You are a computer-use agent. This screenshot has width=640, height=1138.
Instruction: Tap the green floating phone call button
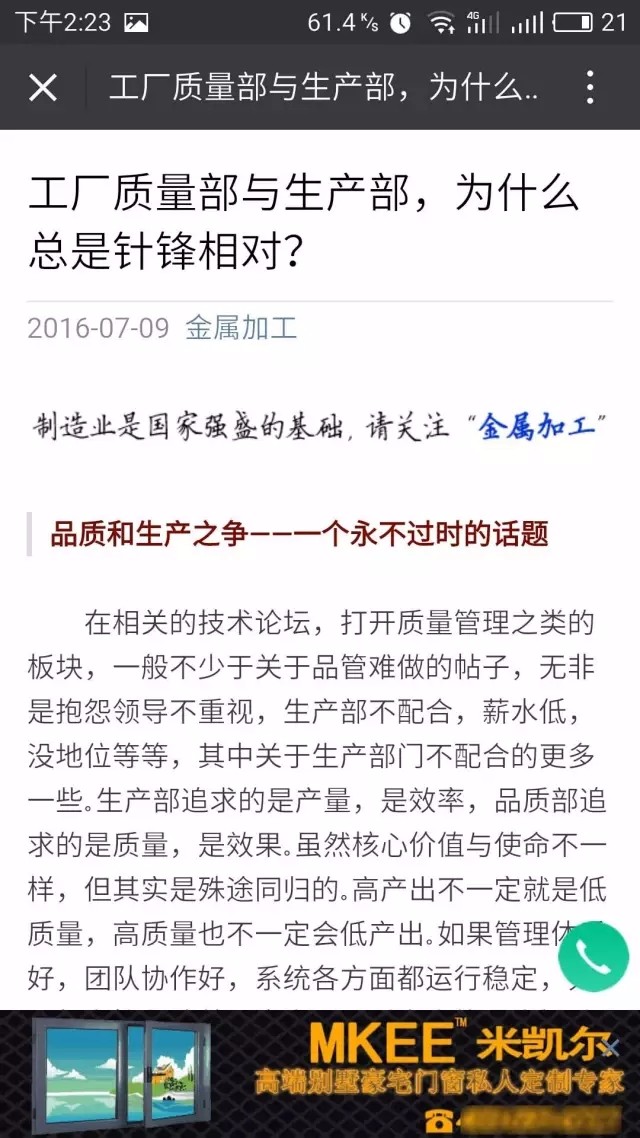tap(594, 957)
